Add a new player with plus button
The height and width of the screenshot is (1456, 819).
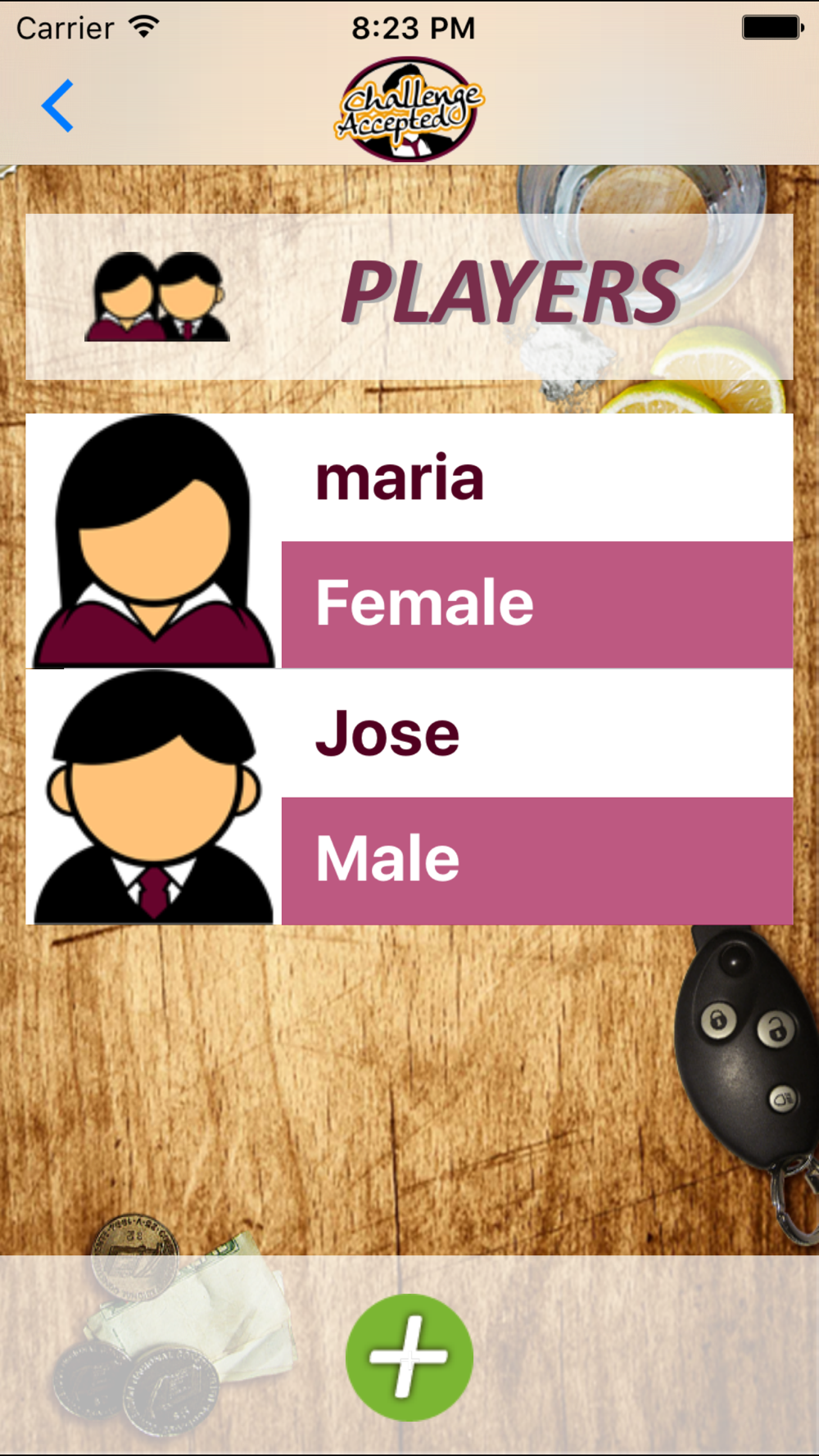pyautogui.click(x=409, y=1357)
